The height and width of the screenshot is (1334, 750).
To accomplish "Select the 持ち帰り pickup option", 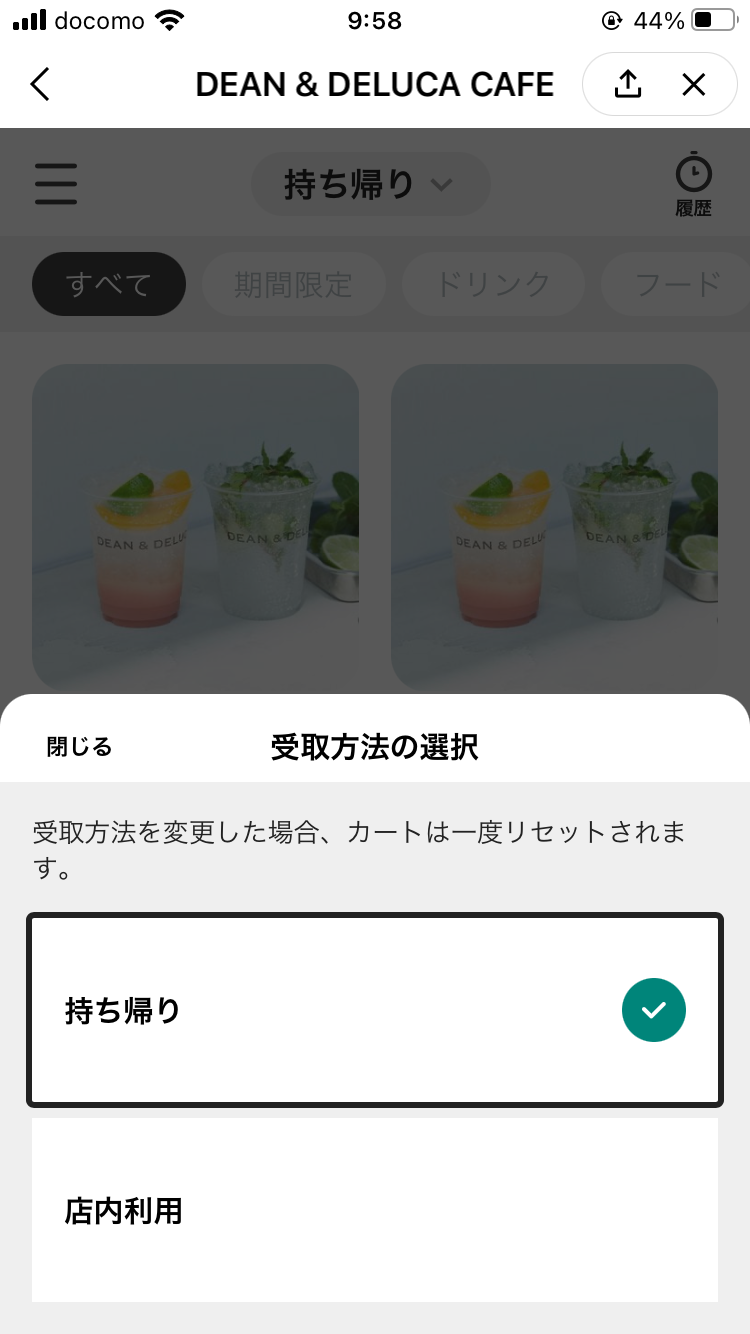I will click(x=374, y=1010).
